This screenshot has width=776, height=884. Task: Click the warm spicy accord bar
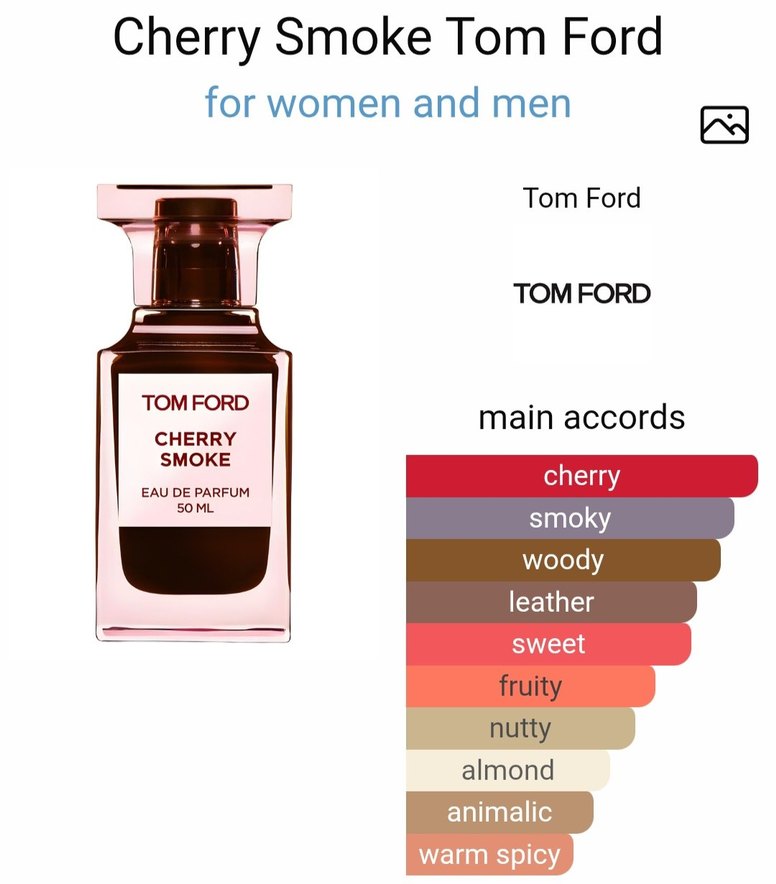click(x=488, y=854)
